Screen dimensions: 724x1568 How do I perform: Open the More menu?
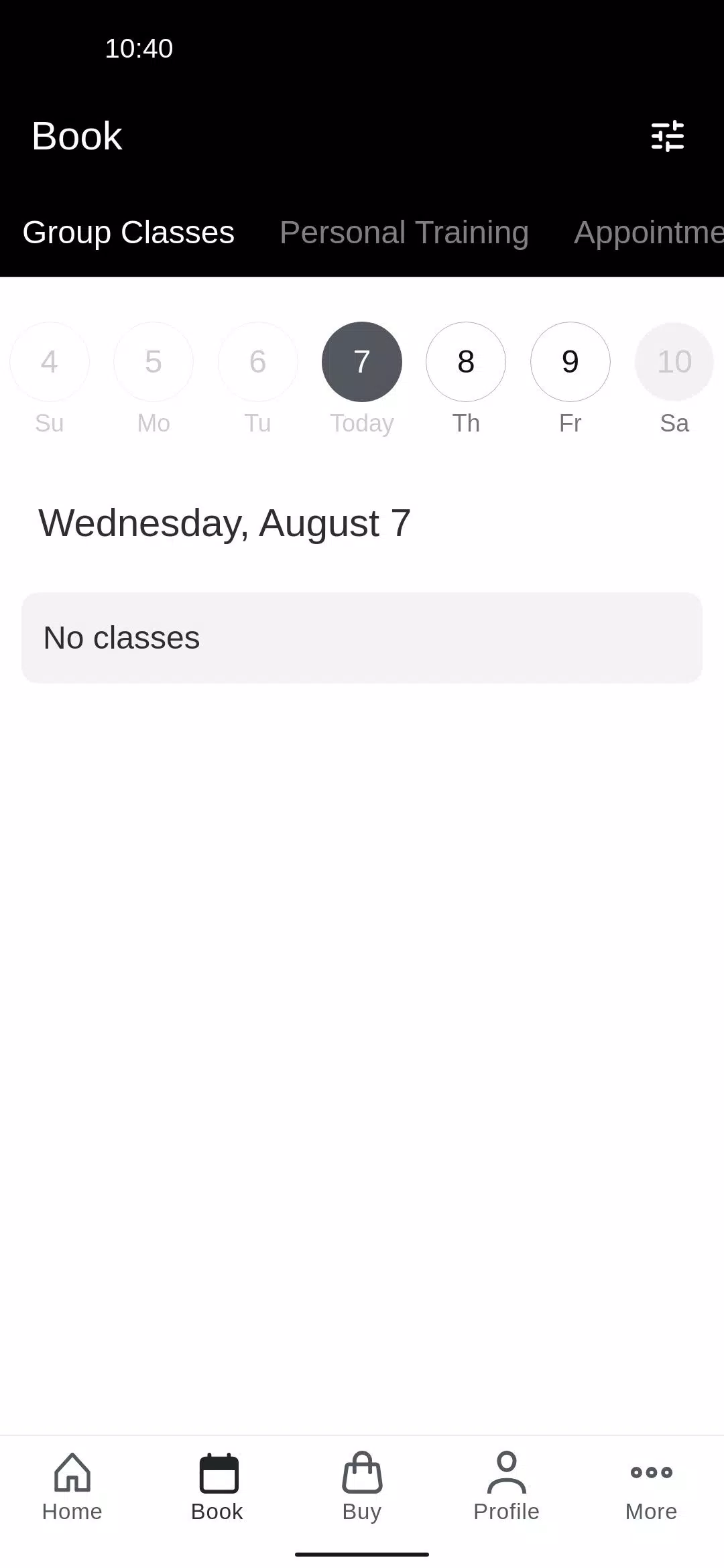tap(651, 1486)
